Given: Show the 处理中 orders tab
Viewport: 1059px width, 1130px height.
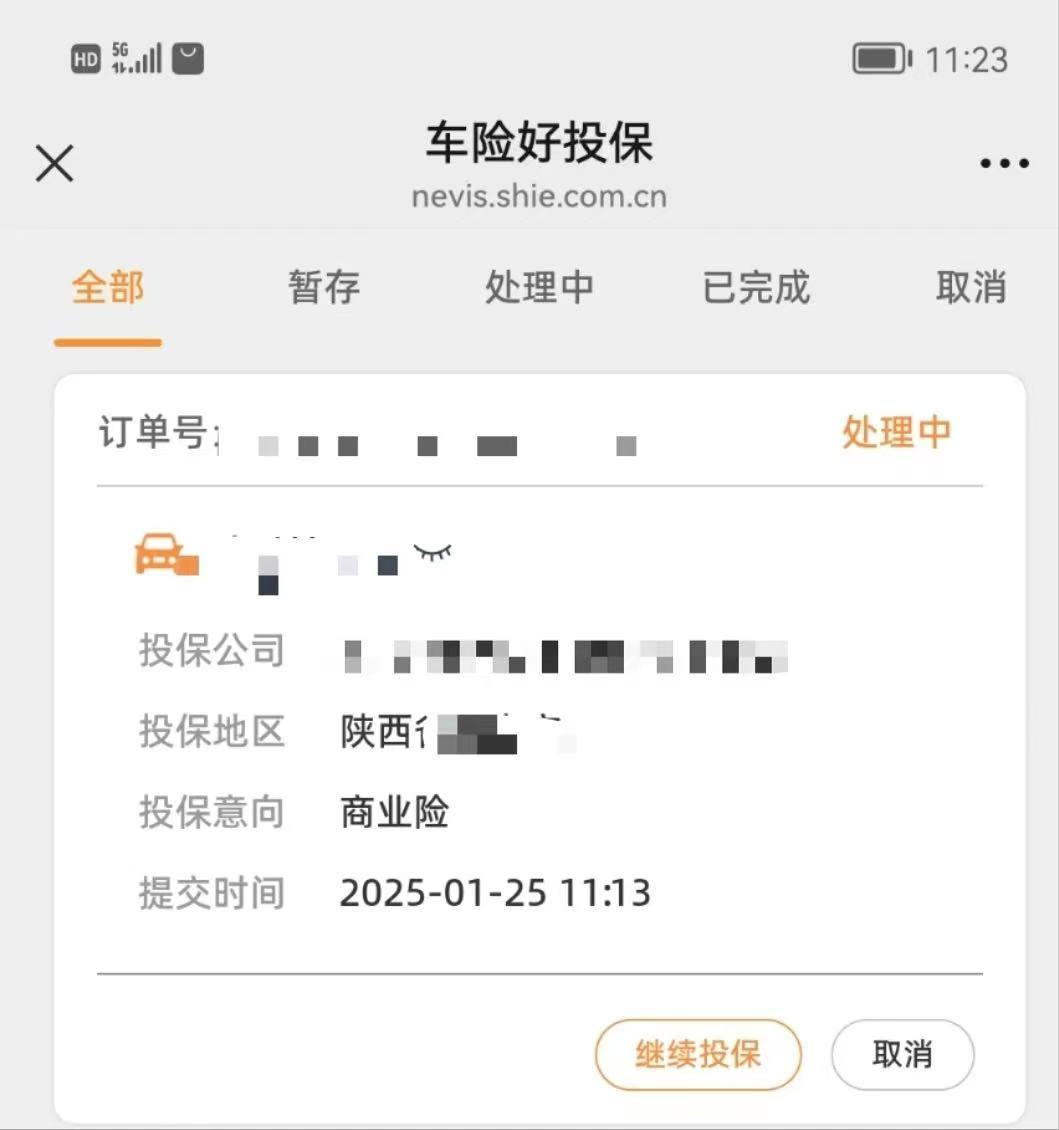Looking at the screenshot, I should (x=539, y=288).
